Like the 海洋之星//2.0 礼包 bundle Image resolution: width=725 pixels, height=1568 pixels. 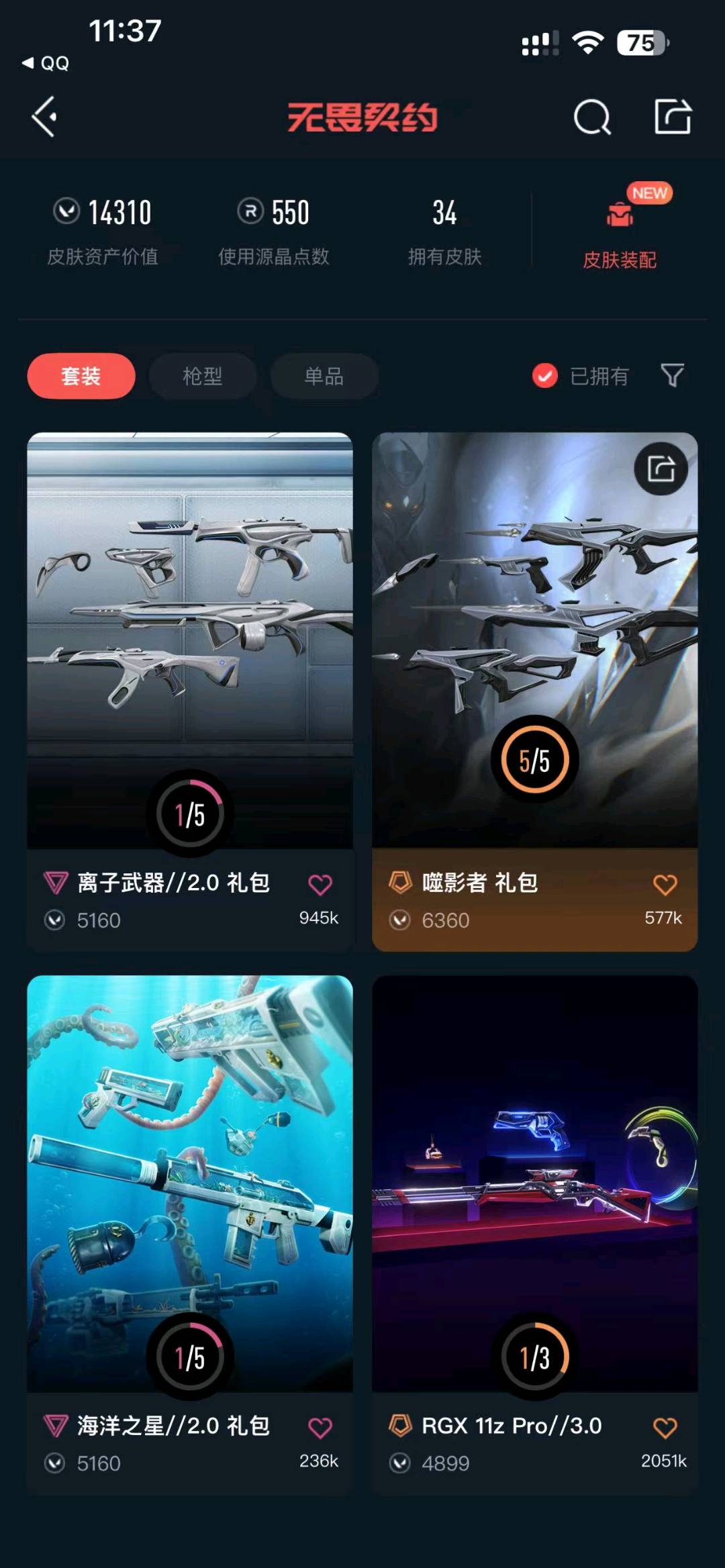pos(320,1428)
